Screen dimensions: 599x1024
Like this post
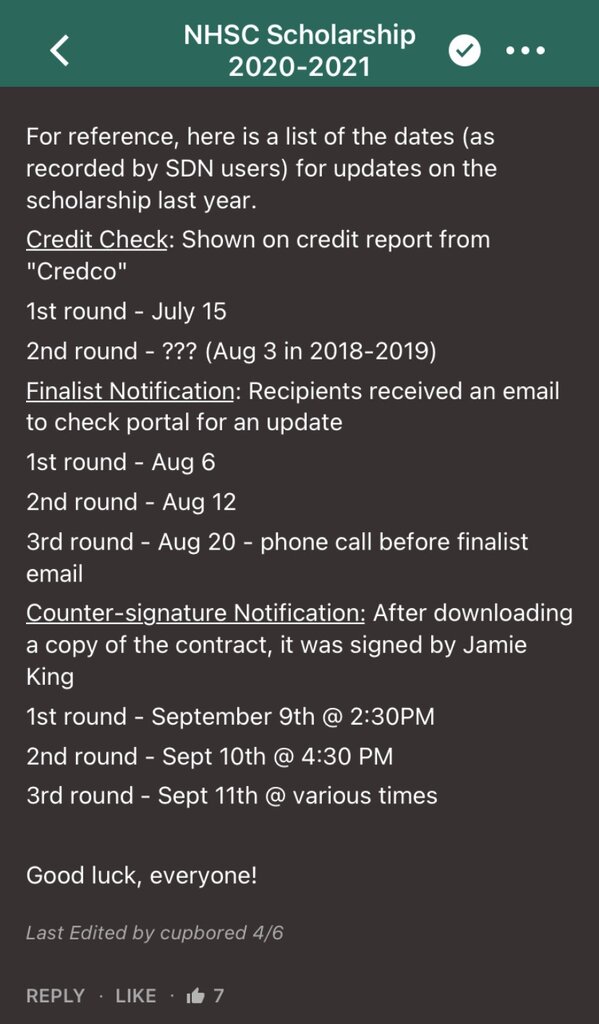[x=136, y=995]
